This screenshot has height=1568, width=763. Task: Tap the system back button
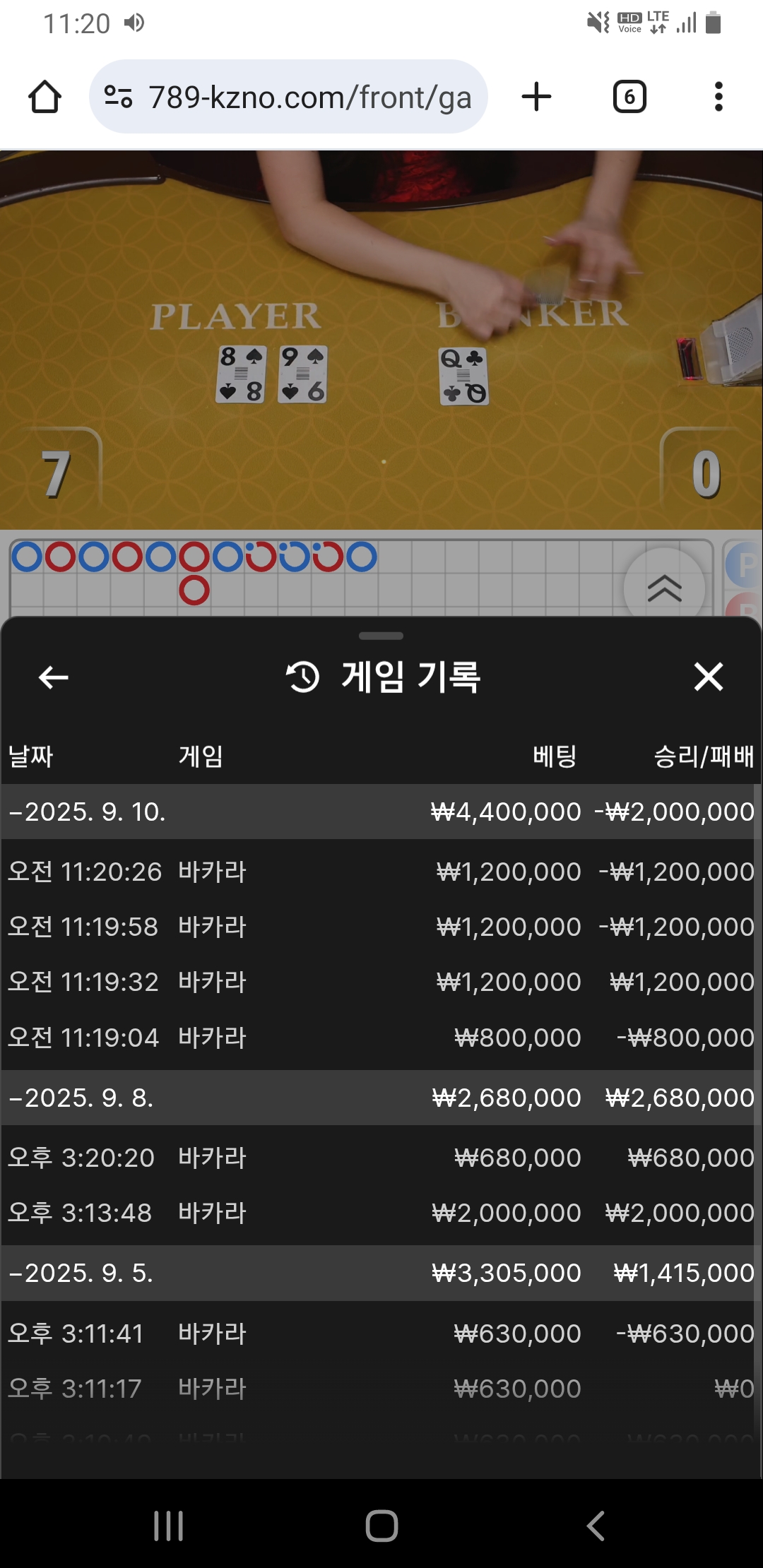(x=596, y=1526)
